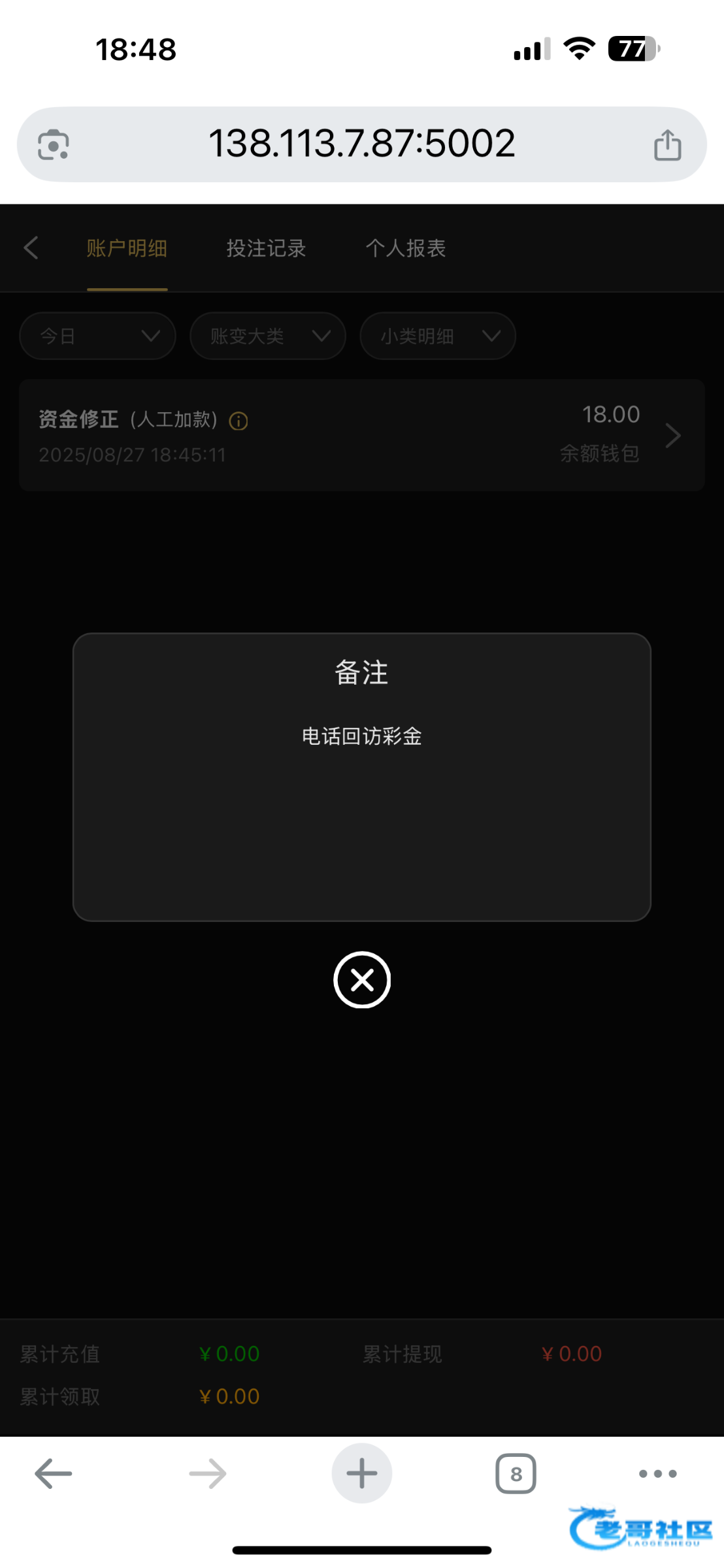The height and width of the screenshot is (1568, 724).
Task: Share this page from browser
Action: [667, 144]
